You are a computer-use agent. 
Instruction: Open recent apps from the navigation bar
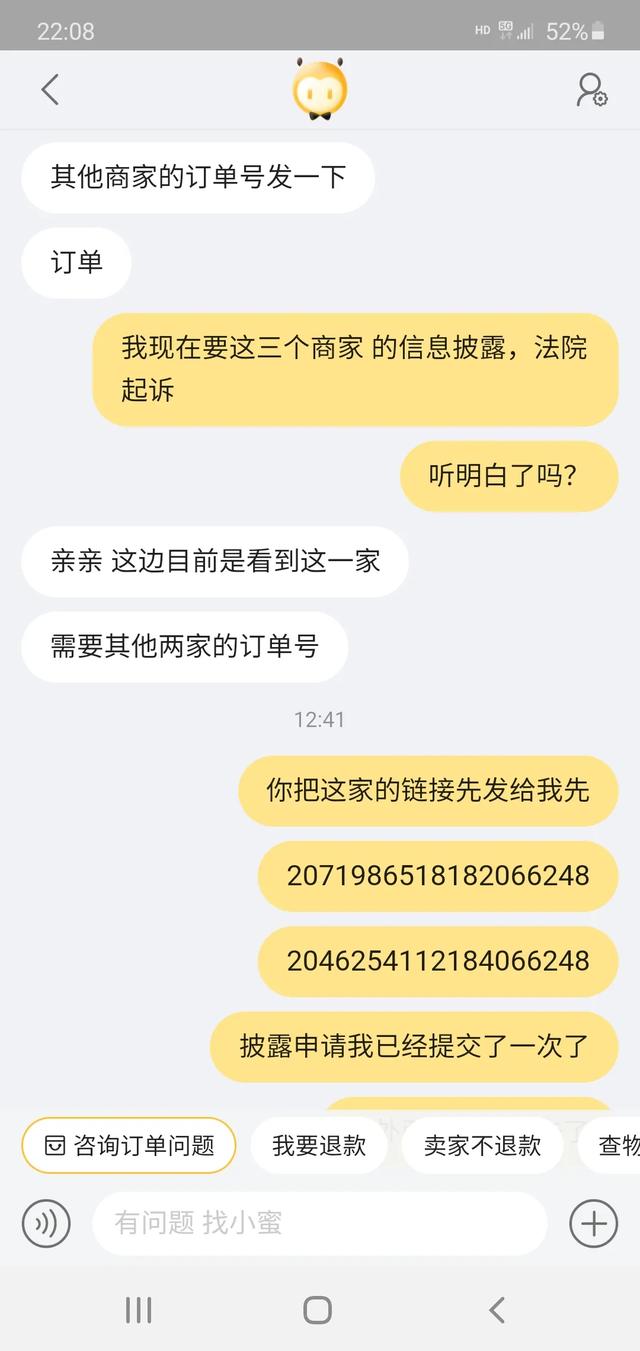[138, 1309]
